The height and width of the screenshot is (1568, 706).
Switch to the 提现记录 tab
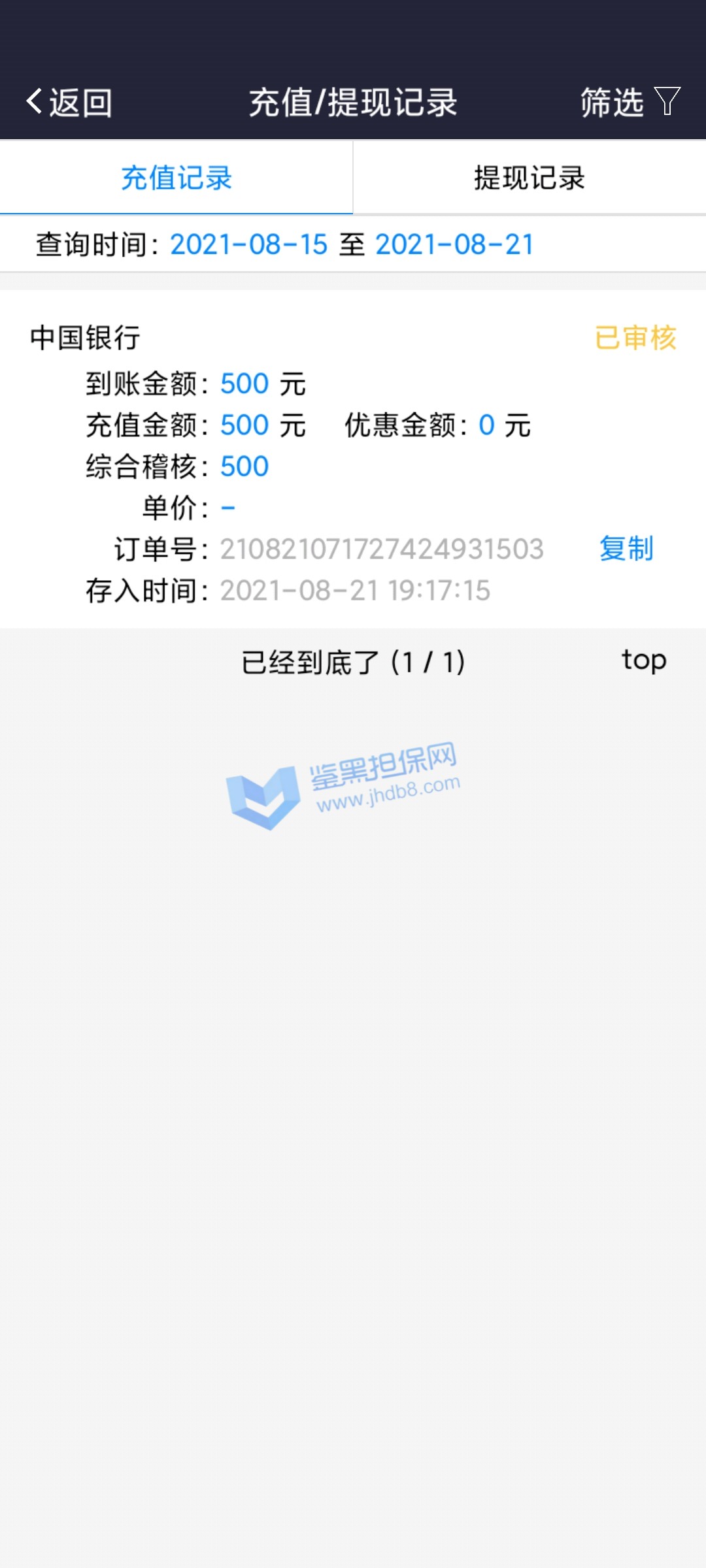pos(529,178)
